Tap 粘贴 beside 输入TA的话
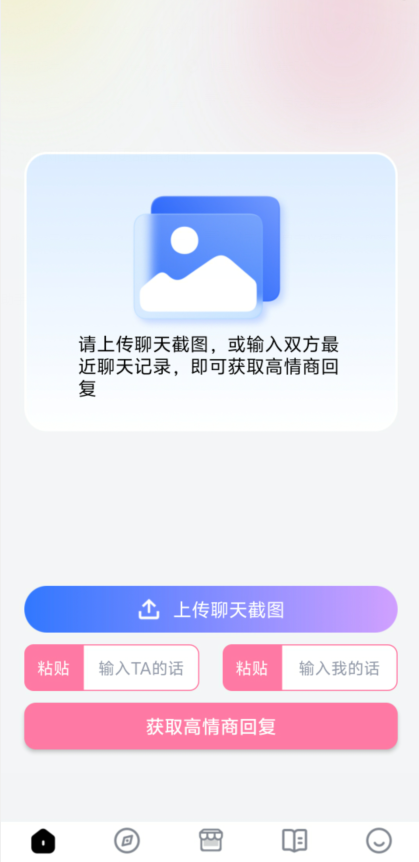Viewport: 419px width, 862px height. point(54,668)
